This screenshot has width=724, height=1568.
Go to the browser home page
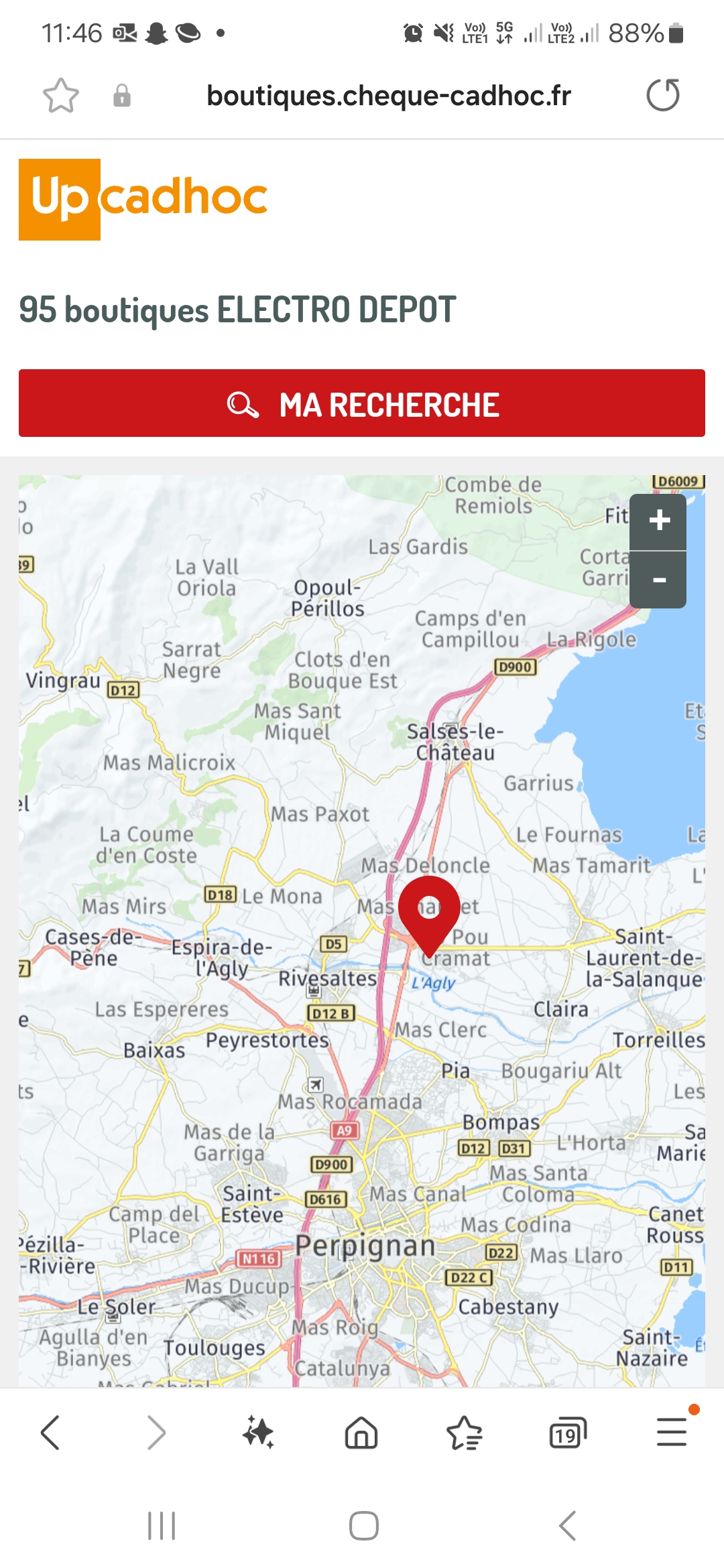pos(361,1433)
